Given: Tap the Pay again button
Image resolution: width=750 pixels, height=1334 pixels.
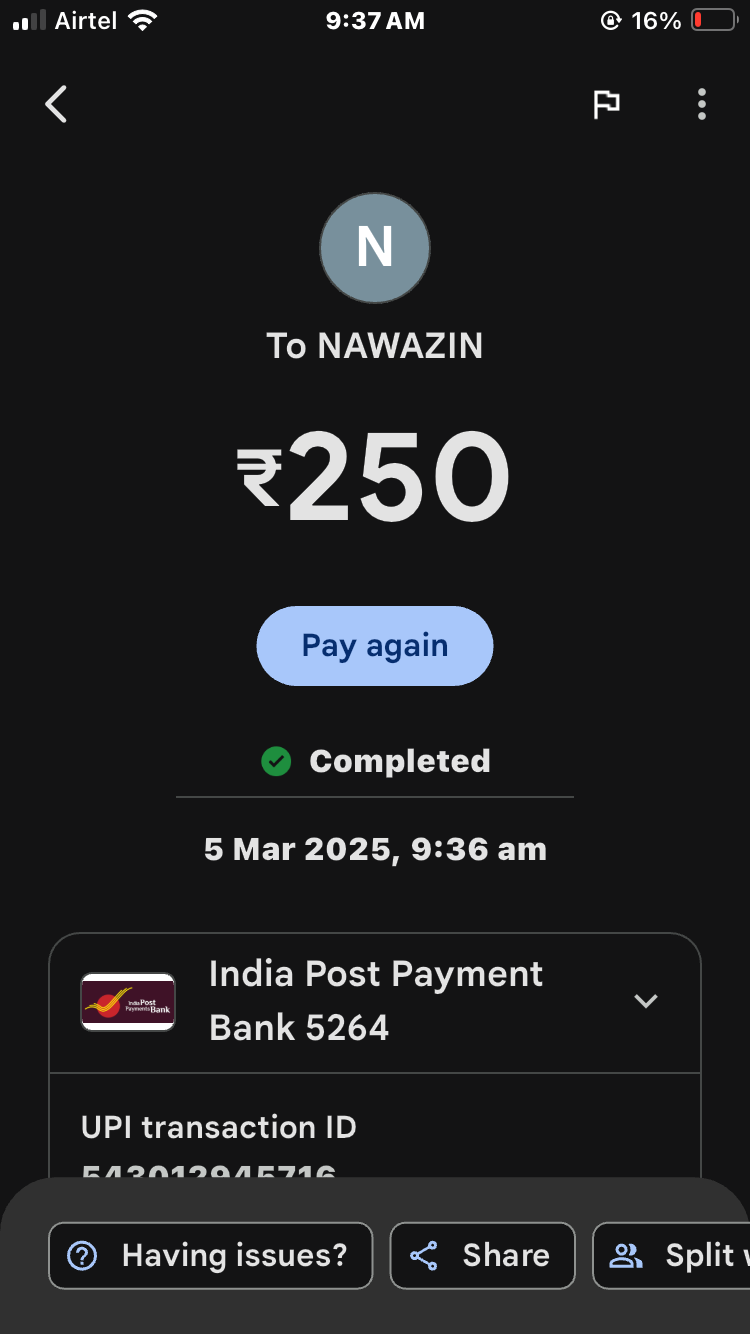Looking at the screenshot, I should (375, 646).
